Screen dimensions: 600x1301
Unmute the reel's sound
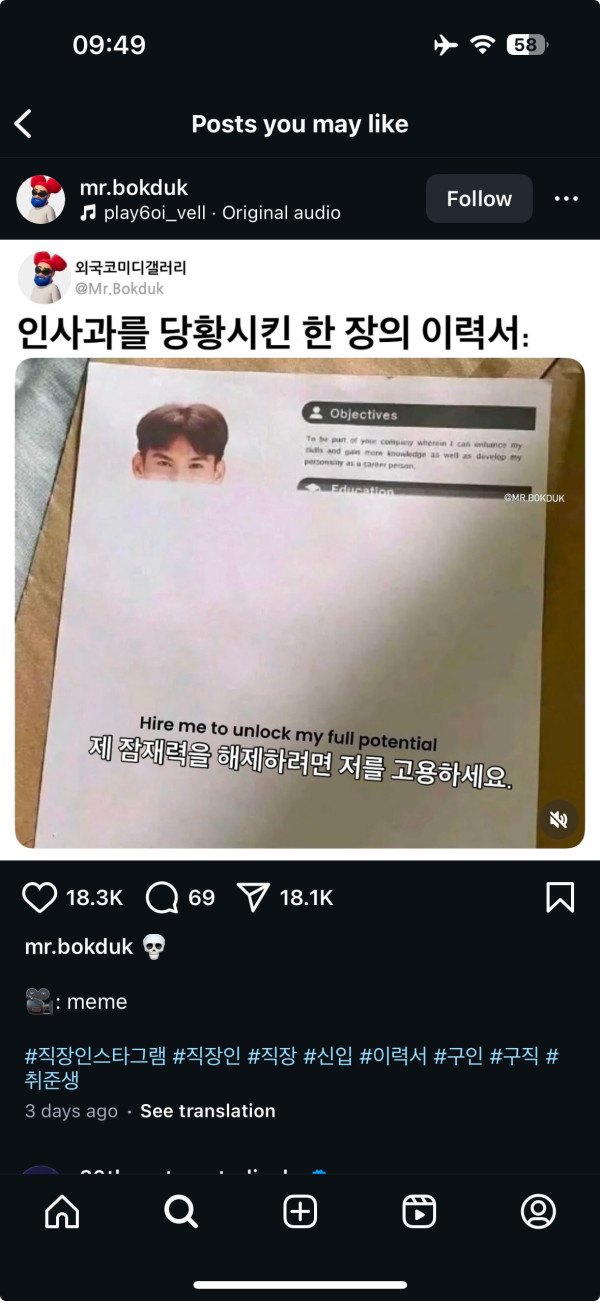[x=559, y=820]
